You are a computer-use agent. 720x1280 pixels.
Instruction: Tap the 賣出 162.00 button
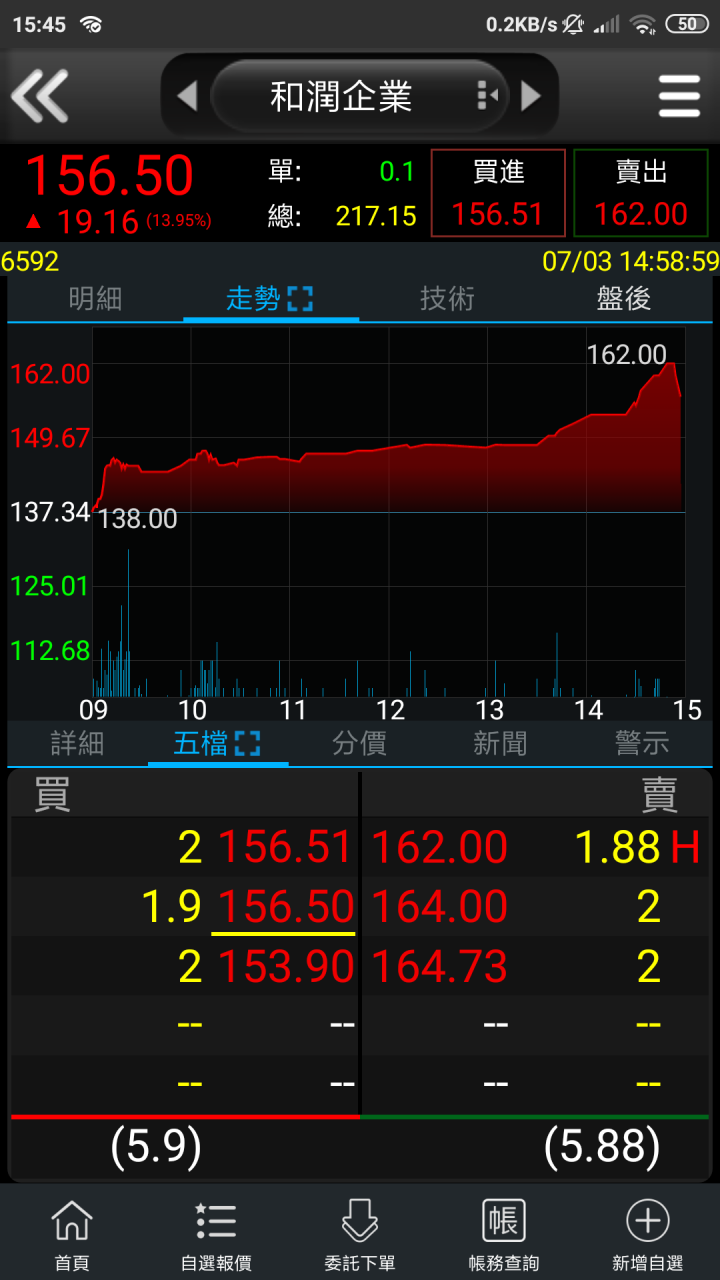click(641, 194)
